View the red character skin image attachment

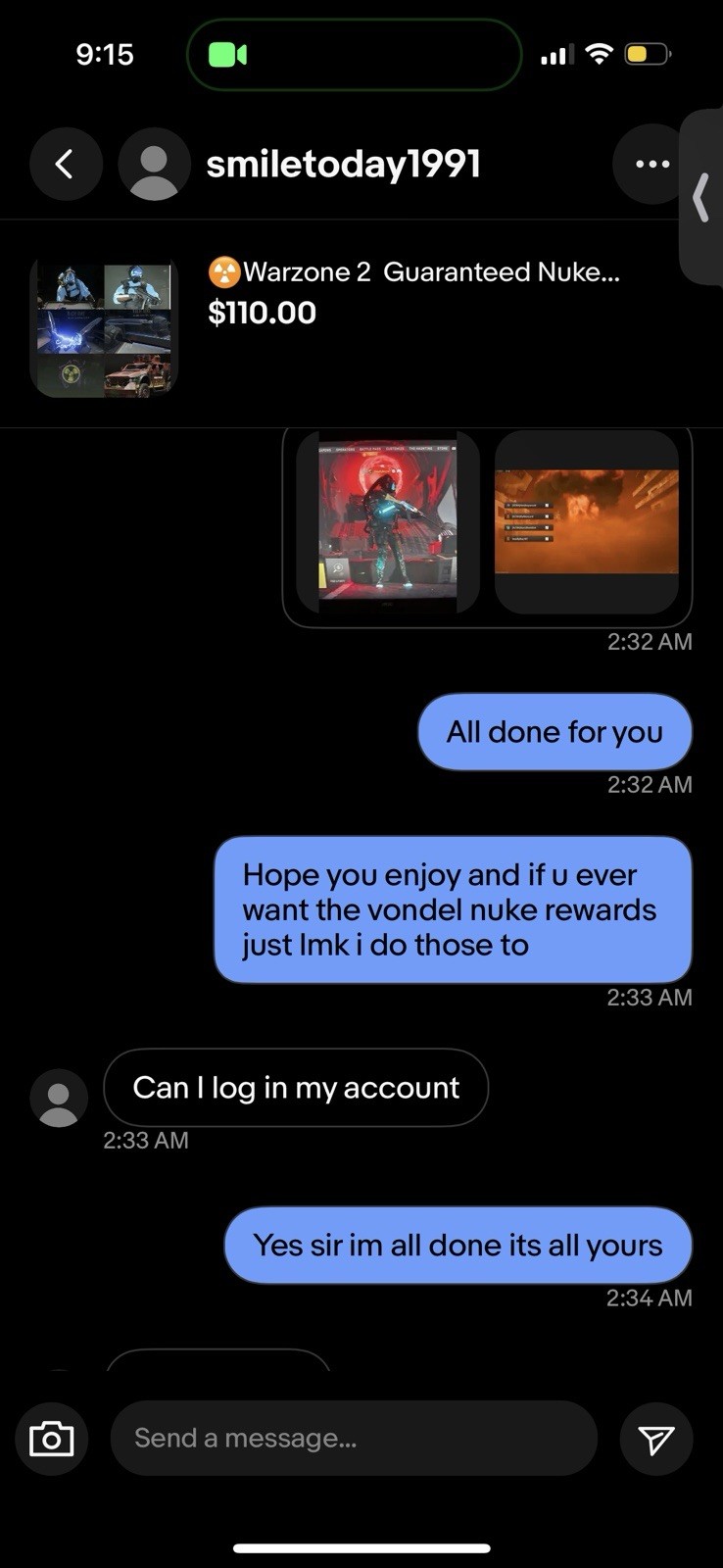click(389, 523)
